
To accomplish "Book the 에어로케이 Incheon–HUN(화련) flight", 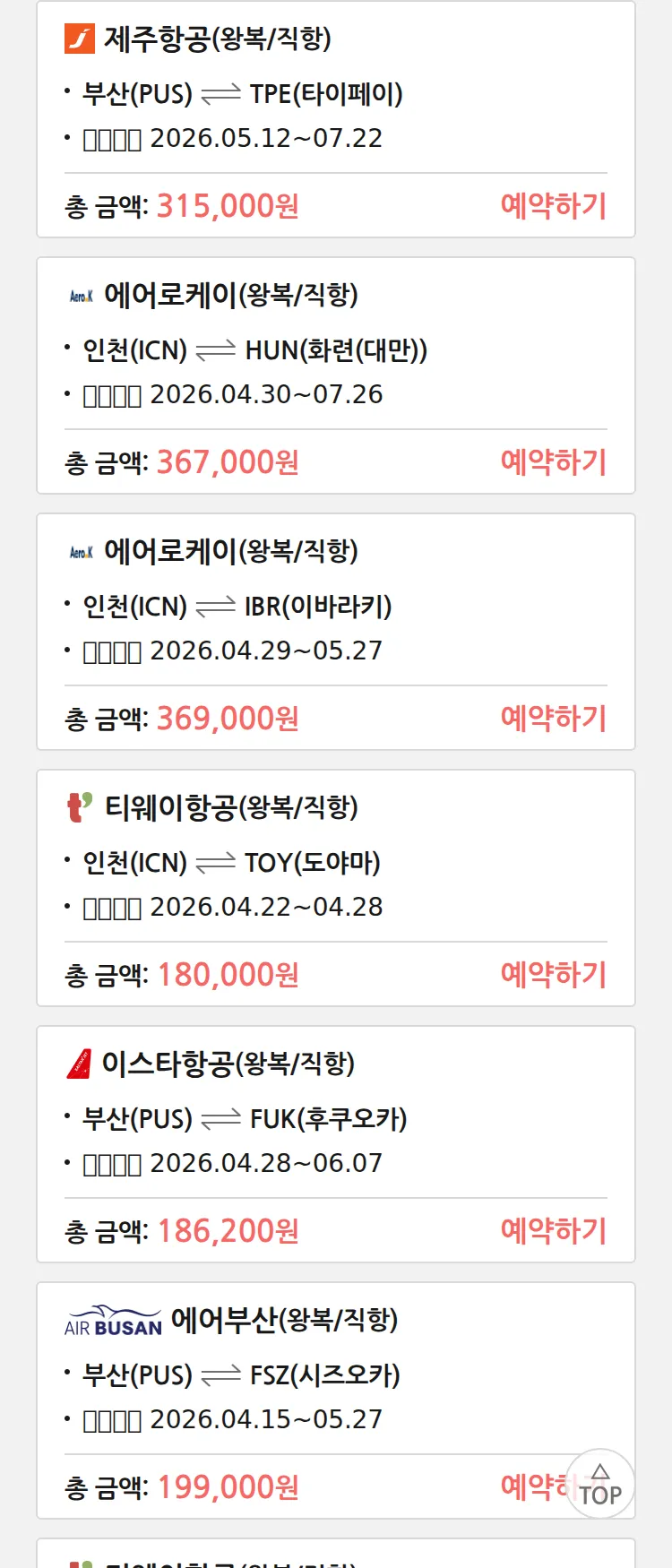I will coord(553,462).
